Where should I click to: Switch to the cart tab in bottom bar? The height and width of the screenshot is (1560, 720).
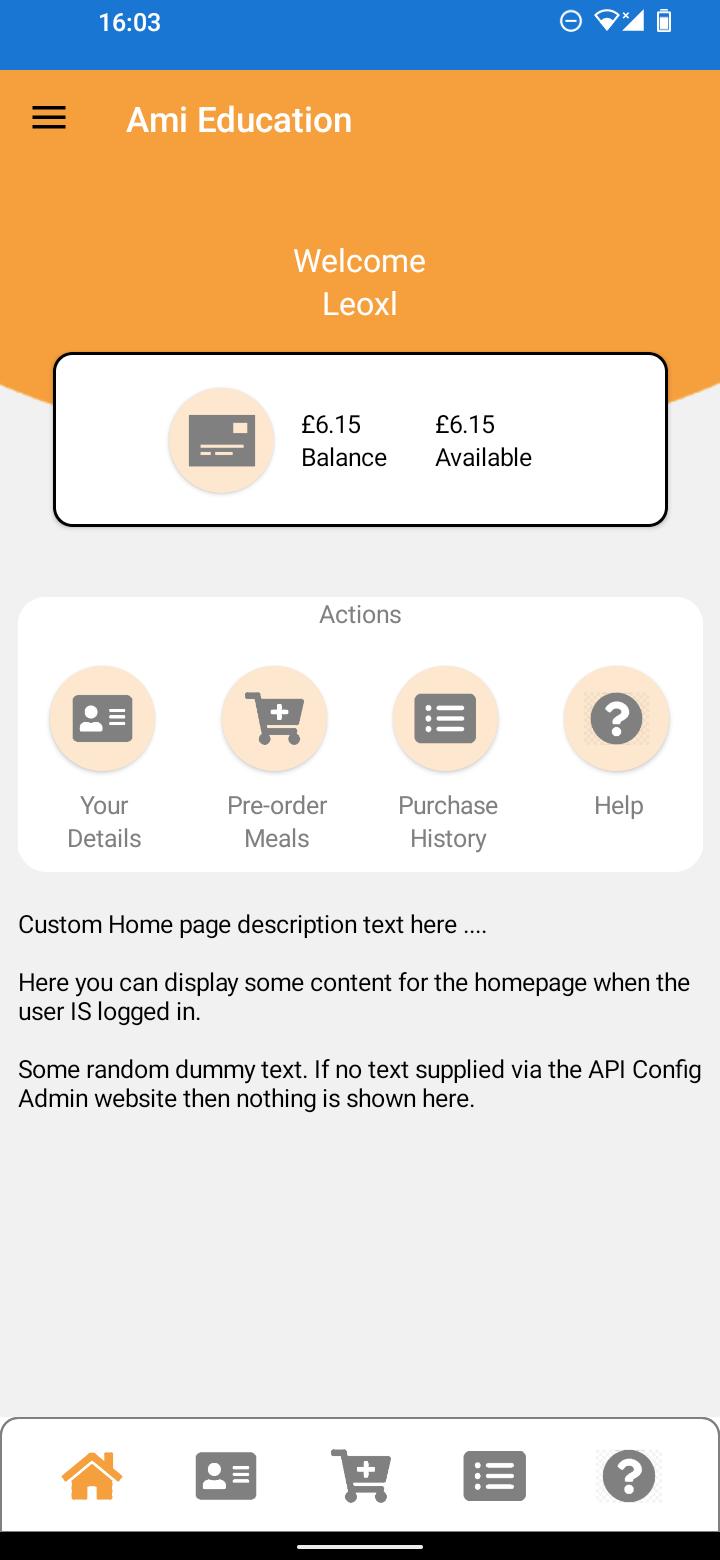click(360, 1476)
